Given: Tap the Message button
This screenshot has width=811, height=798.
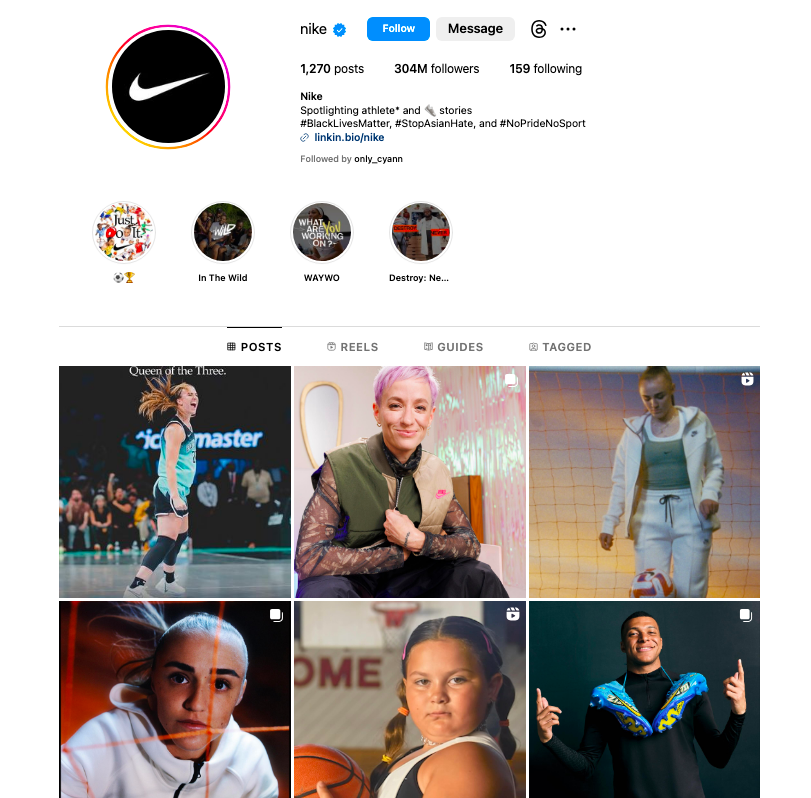Looking at the screenshot, I should coord(475,28).
